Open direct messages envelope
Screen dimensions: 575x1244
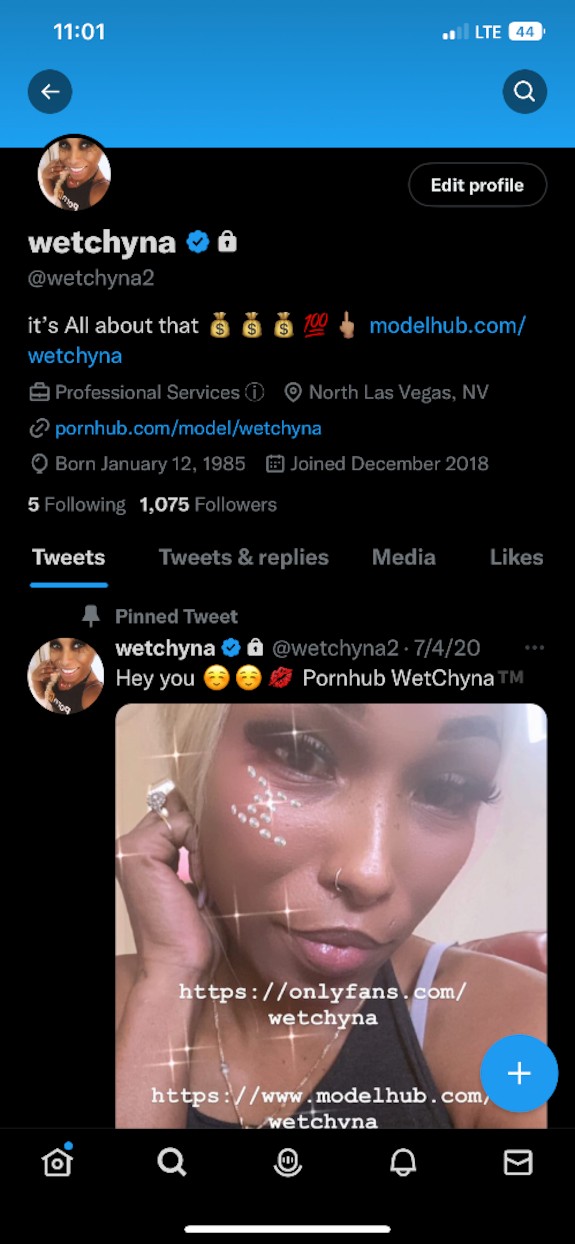[518, 1161]
